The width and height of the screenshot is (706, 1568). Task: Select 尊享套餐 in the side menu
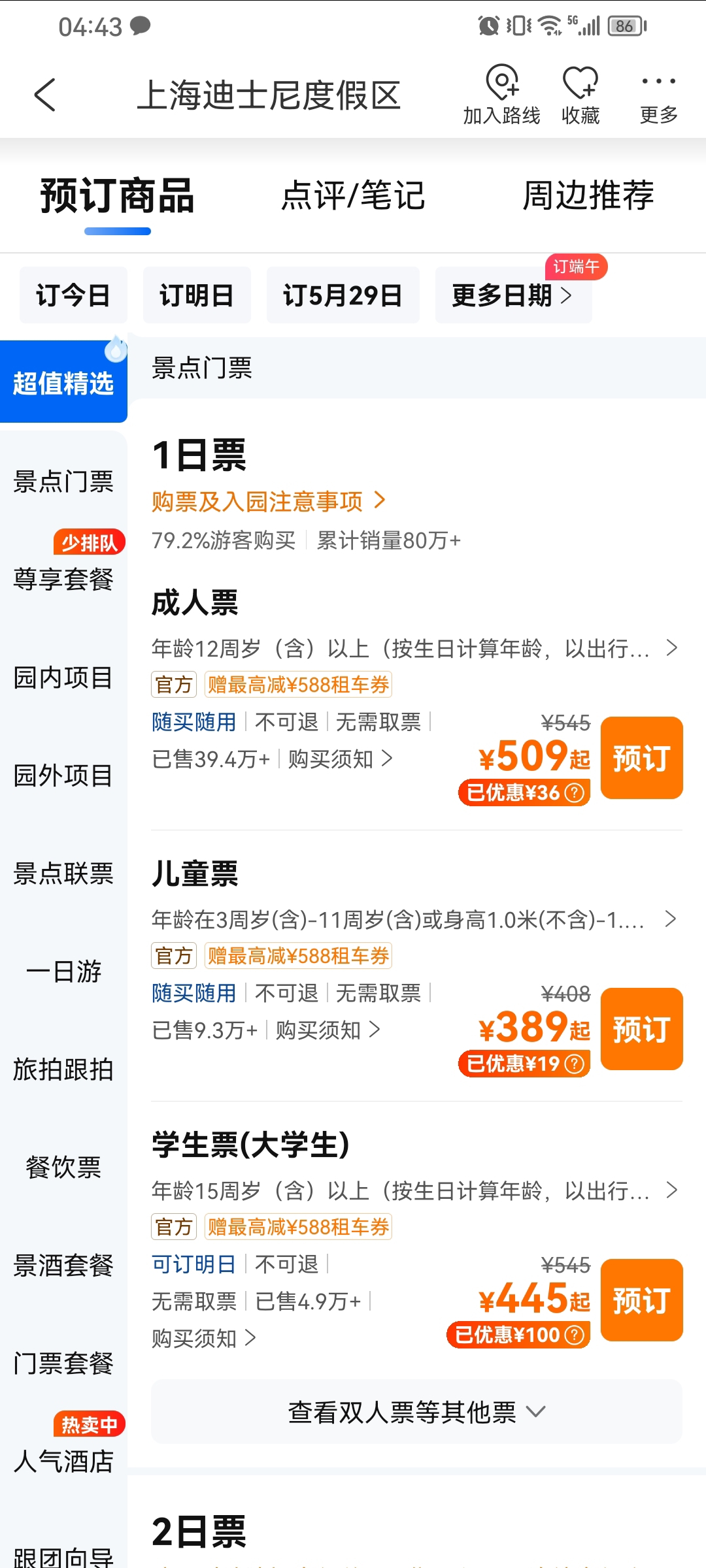pos(63,579)
